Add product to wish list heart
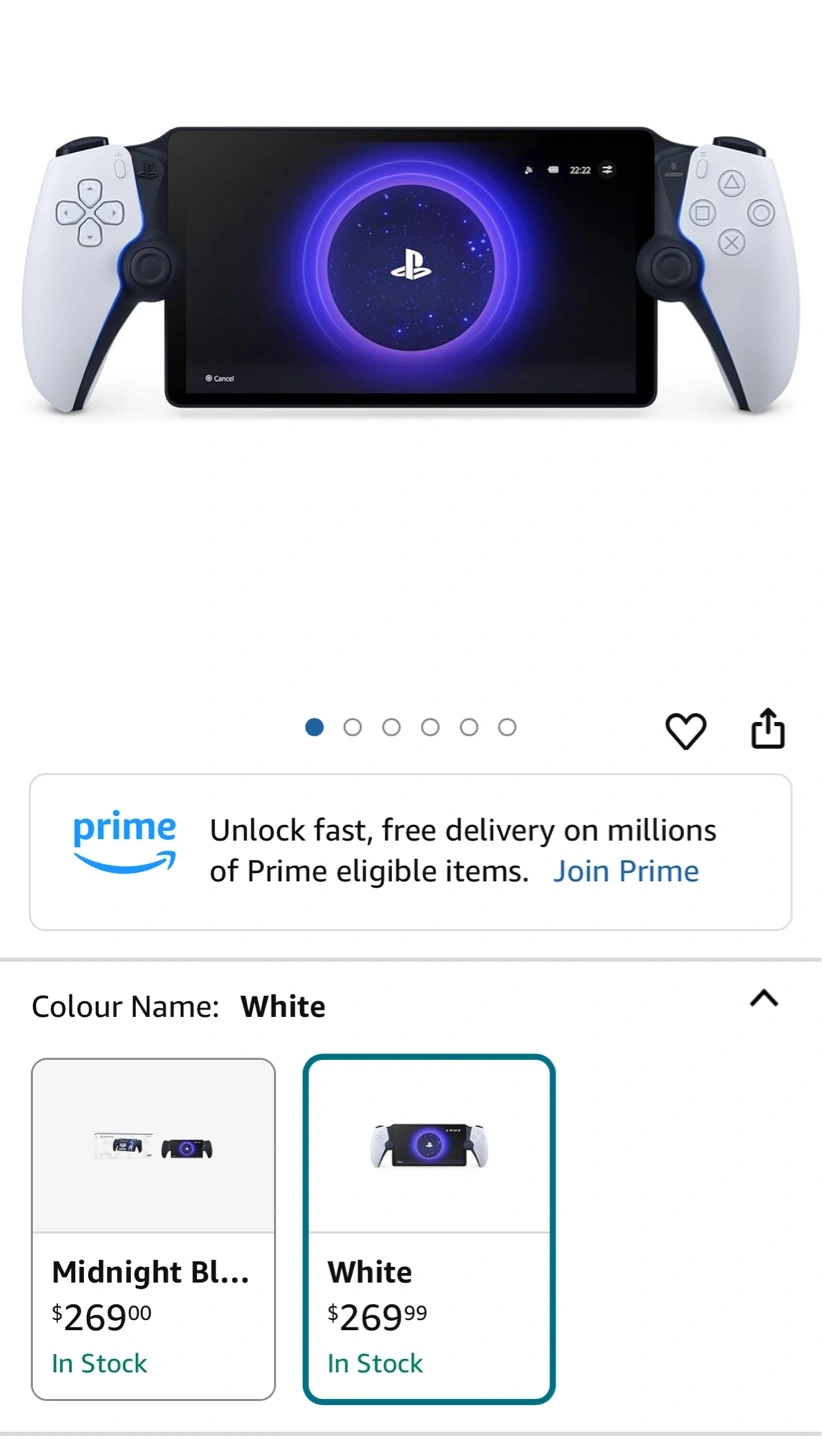Viewport: 822px width, 1440px height. (x=685, y=731)
